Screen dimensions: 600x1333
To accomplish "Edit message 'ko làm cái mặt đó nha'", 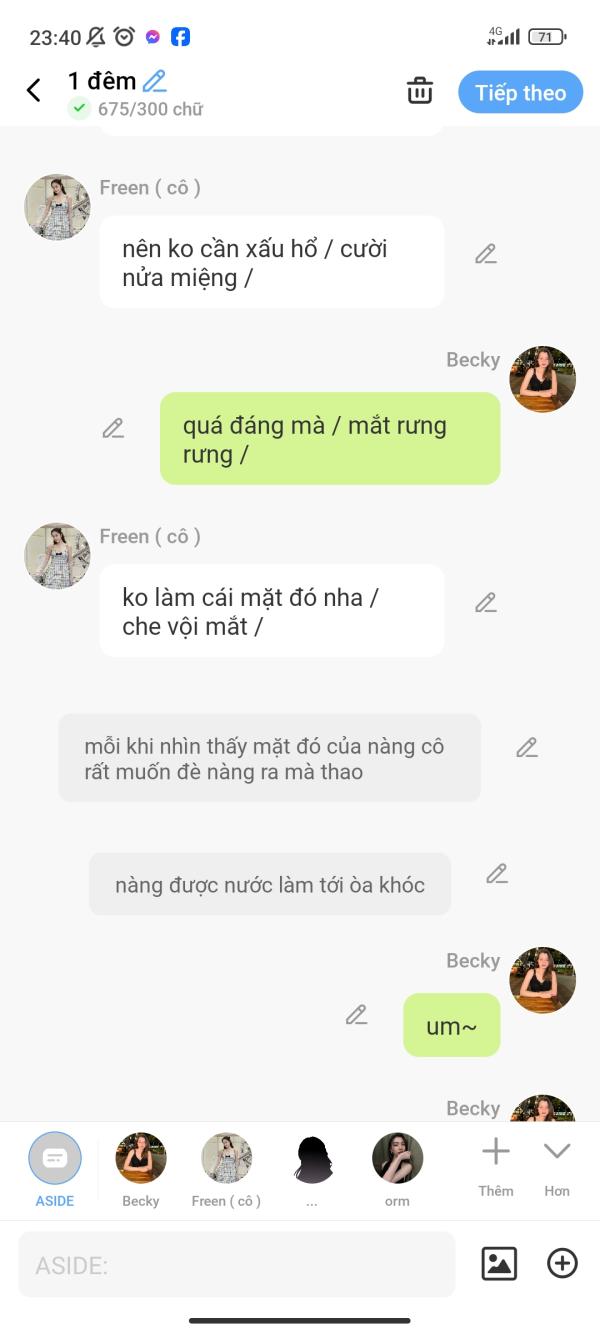I will click(486, 603).
